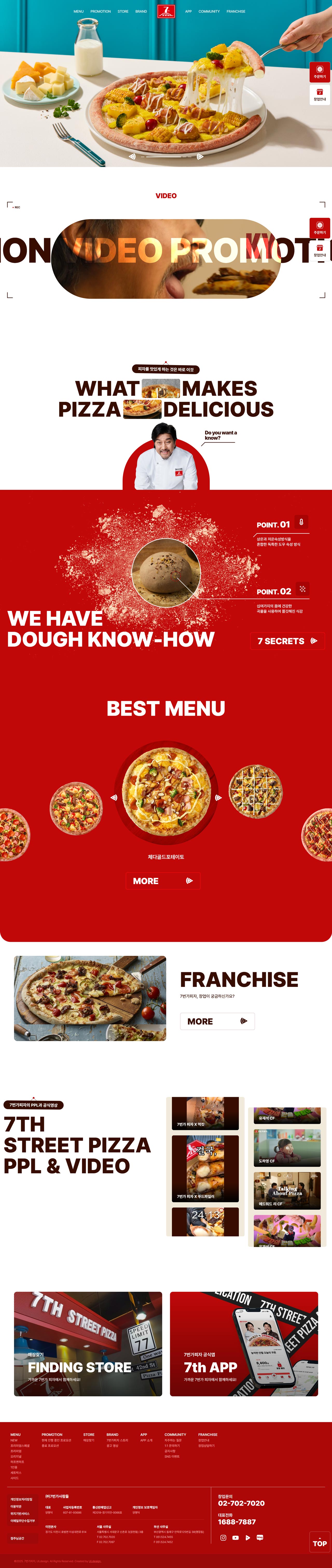
Task: Open the YouTube icon in the footer
Action: [235, 1538]
